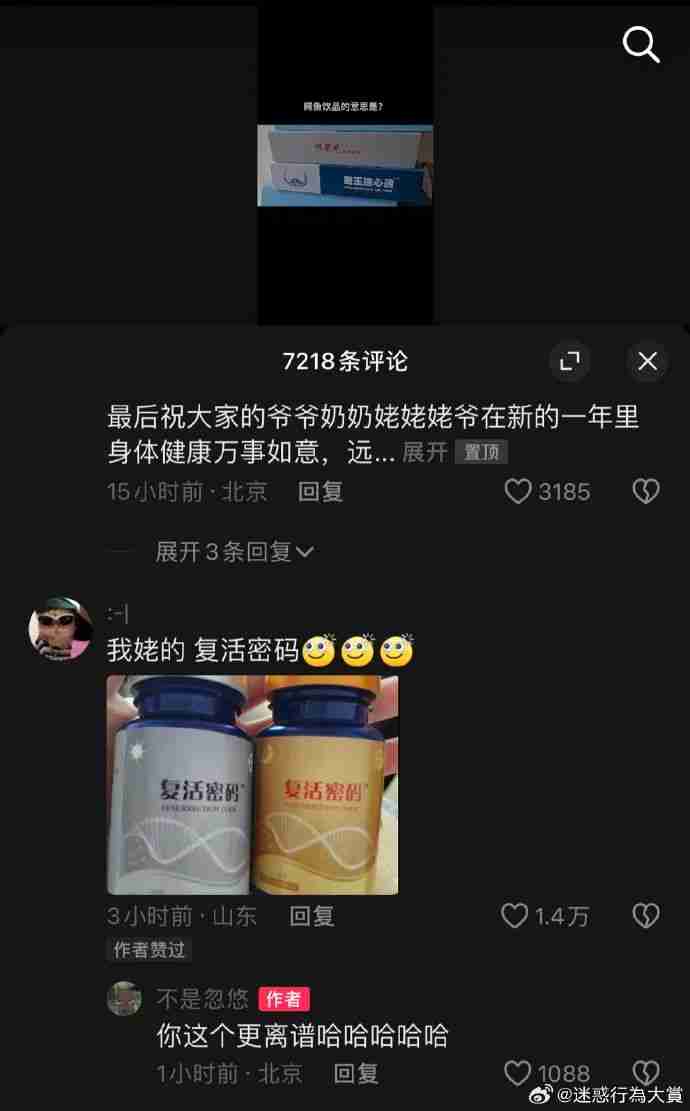Reply to the pinned comment from 北京
Viewport: 690px width, 1111px height.
(320, 491)
